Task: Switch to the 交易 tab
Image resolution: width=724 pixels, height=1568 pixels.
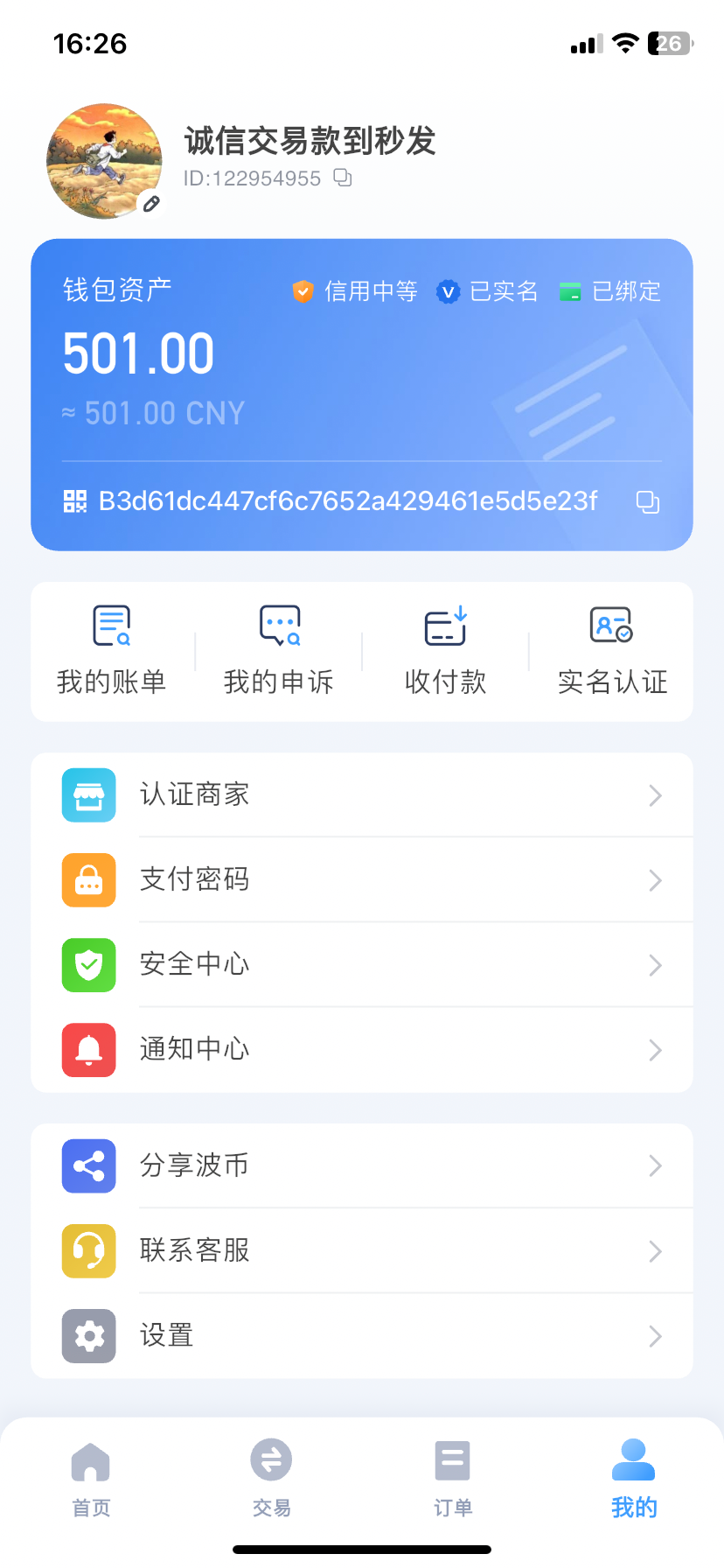Action: click(271, 1479)
